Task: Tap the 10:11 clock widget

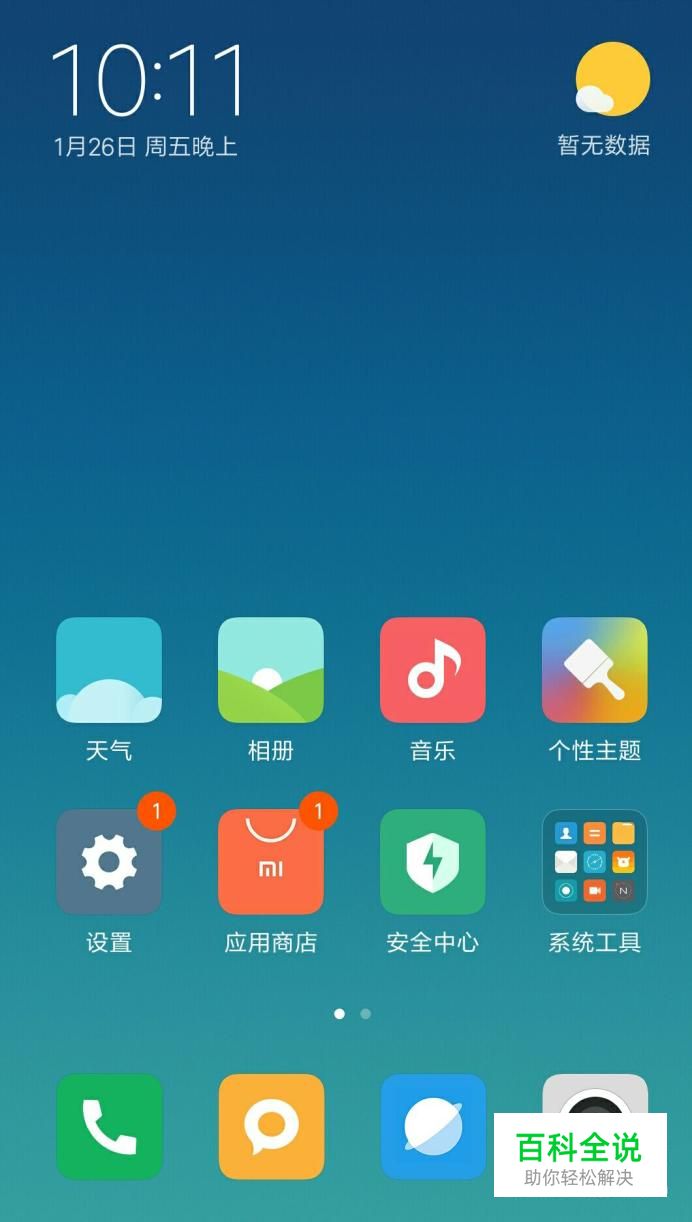Action: point(148,80)
